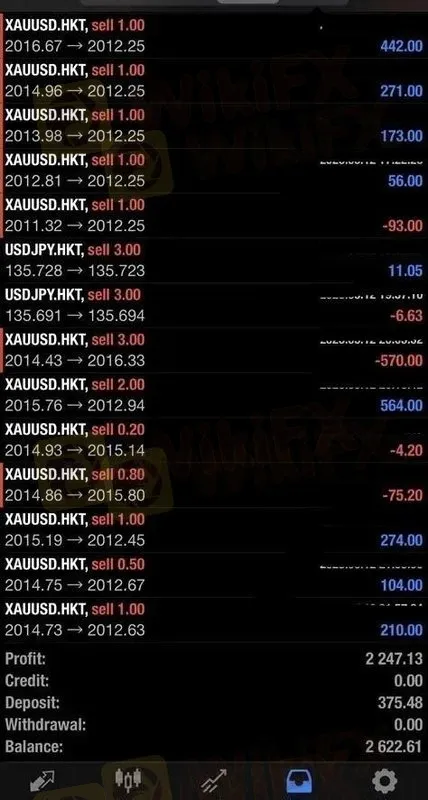This screenshot has height=800, width=428.
Task: Tap the XAUUSD sell 0.80 trade row
Action: [x=214, y=485]
